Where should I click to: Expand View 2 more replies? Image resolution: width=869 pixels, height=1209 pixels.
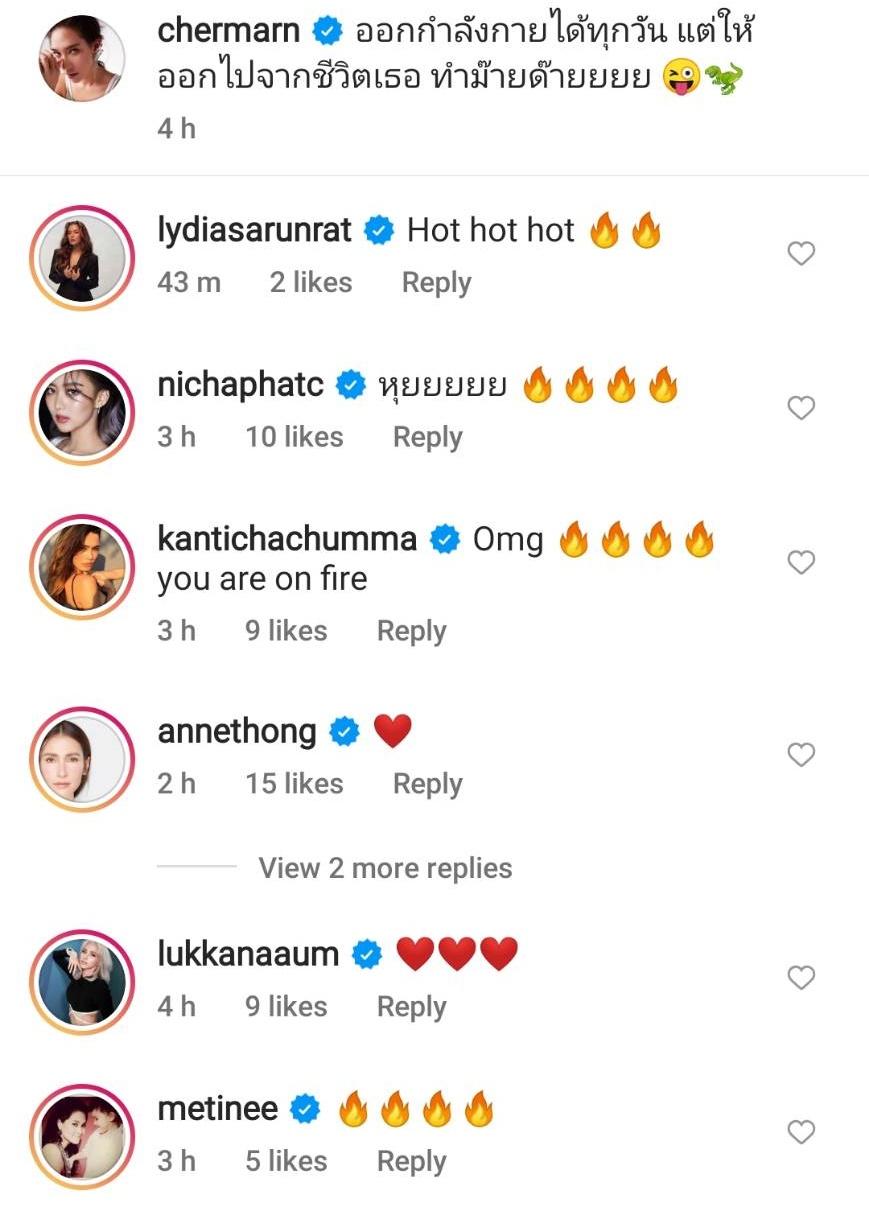pyautogui.click(x=385, y=868)
